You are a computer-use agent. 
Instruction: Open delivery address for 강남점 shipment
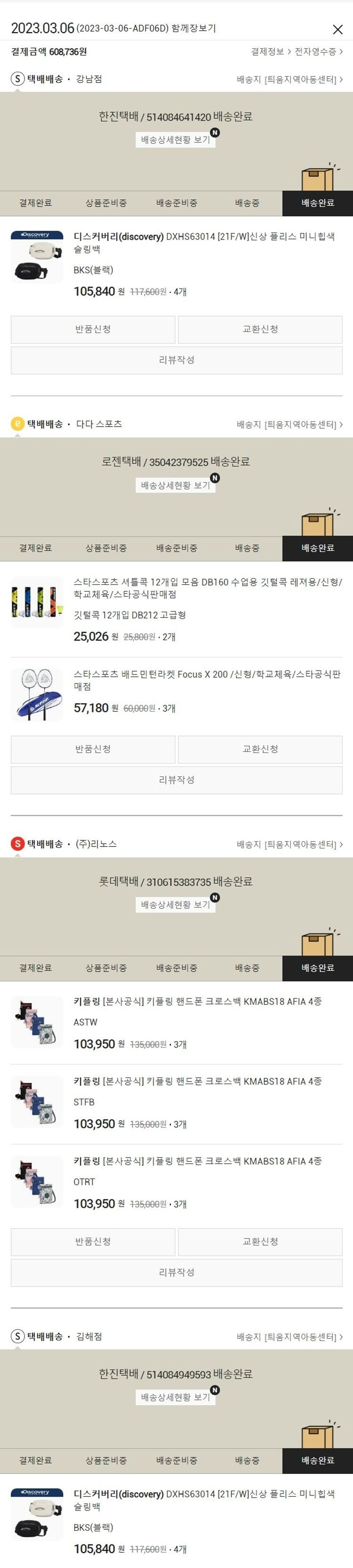point(290,79)
